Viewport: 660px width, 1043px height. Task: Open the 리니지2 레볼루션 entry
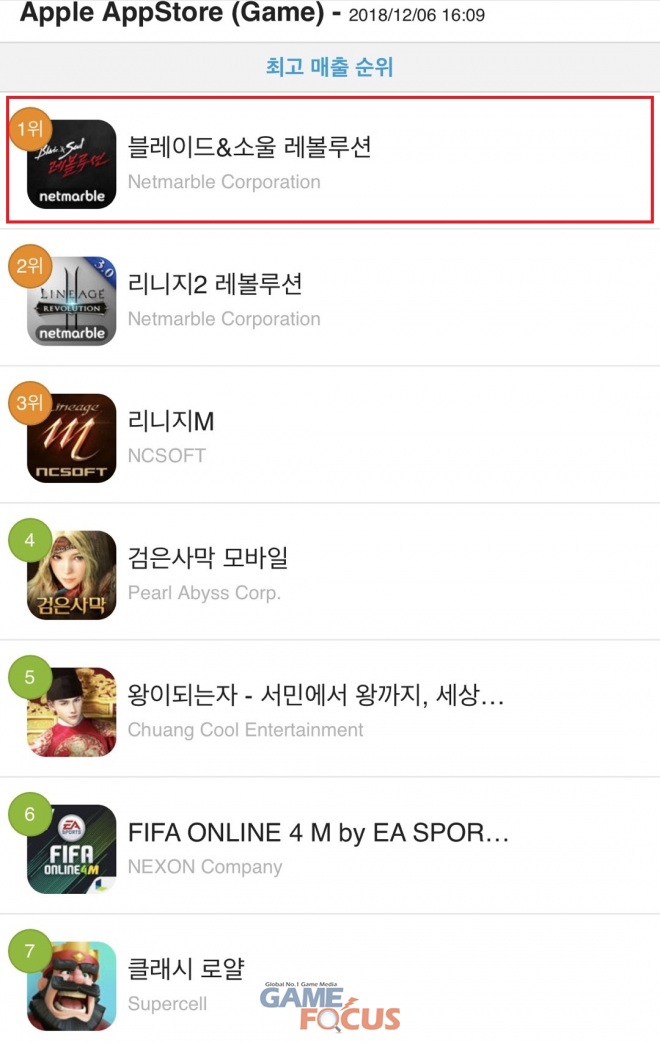[x=215, y=284]
